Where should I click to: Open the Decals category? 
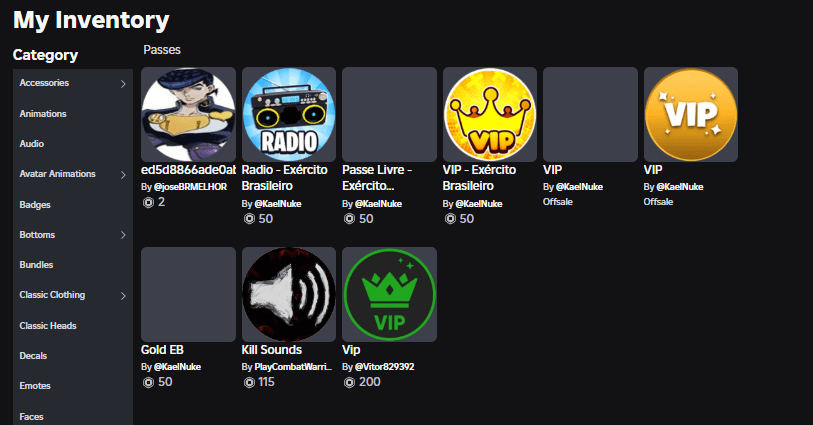point(72,355)
